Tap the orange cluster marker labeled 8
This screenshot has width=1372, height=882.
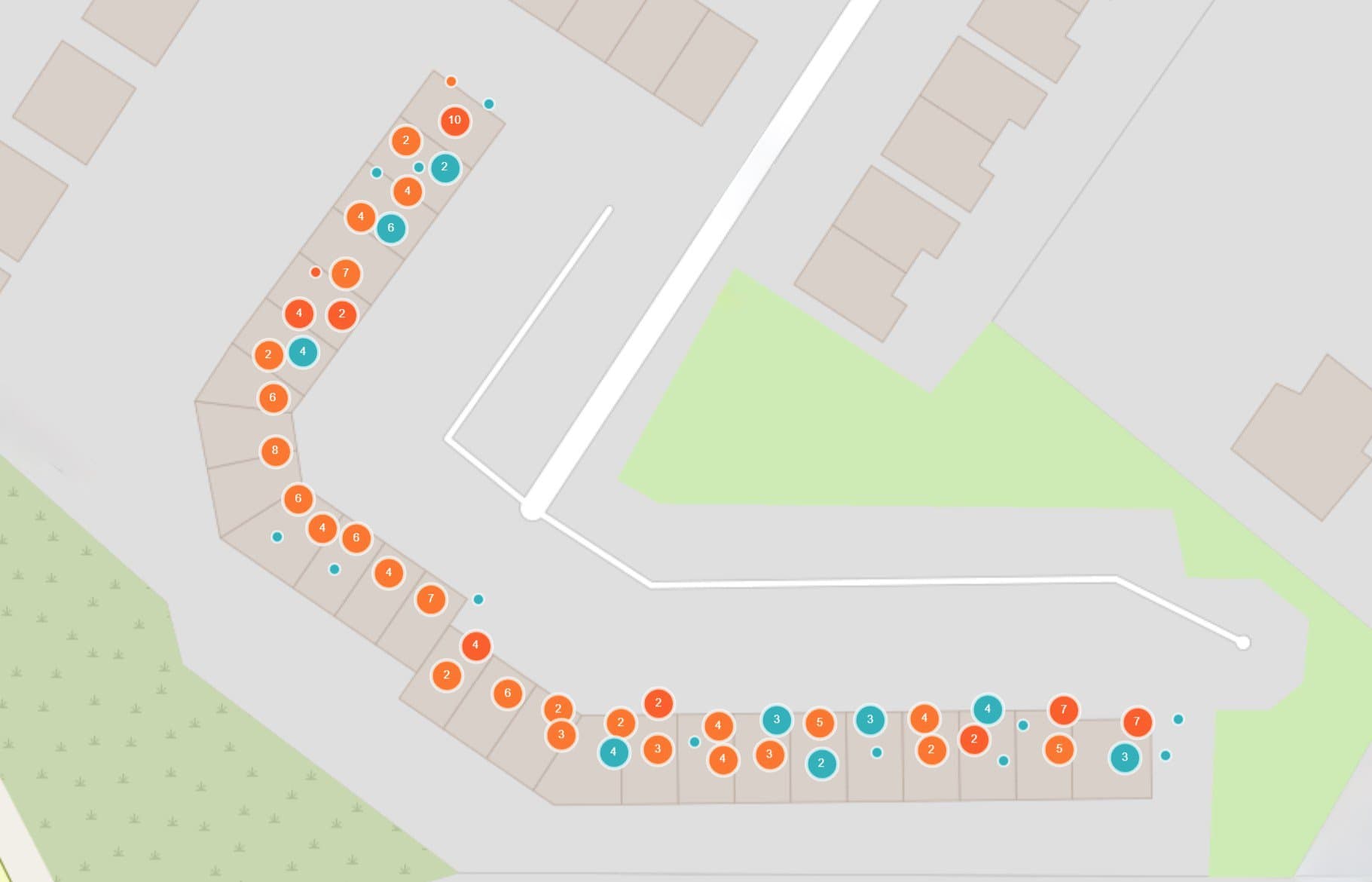275,451
